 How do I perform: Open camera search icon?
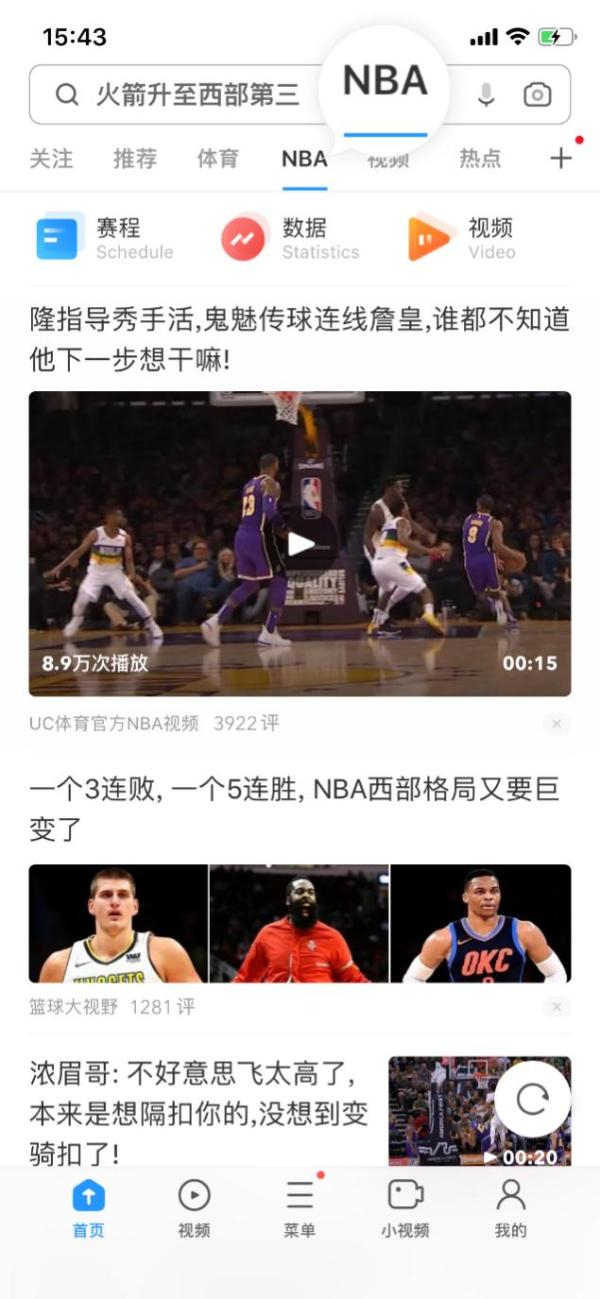point(537,95)
